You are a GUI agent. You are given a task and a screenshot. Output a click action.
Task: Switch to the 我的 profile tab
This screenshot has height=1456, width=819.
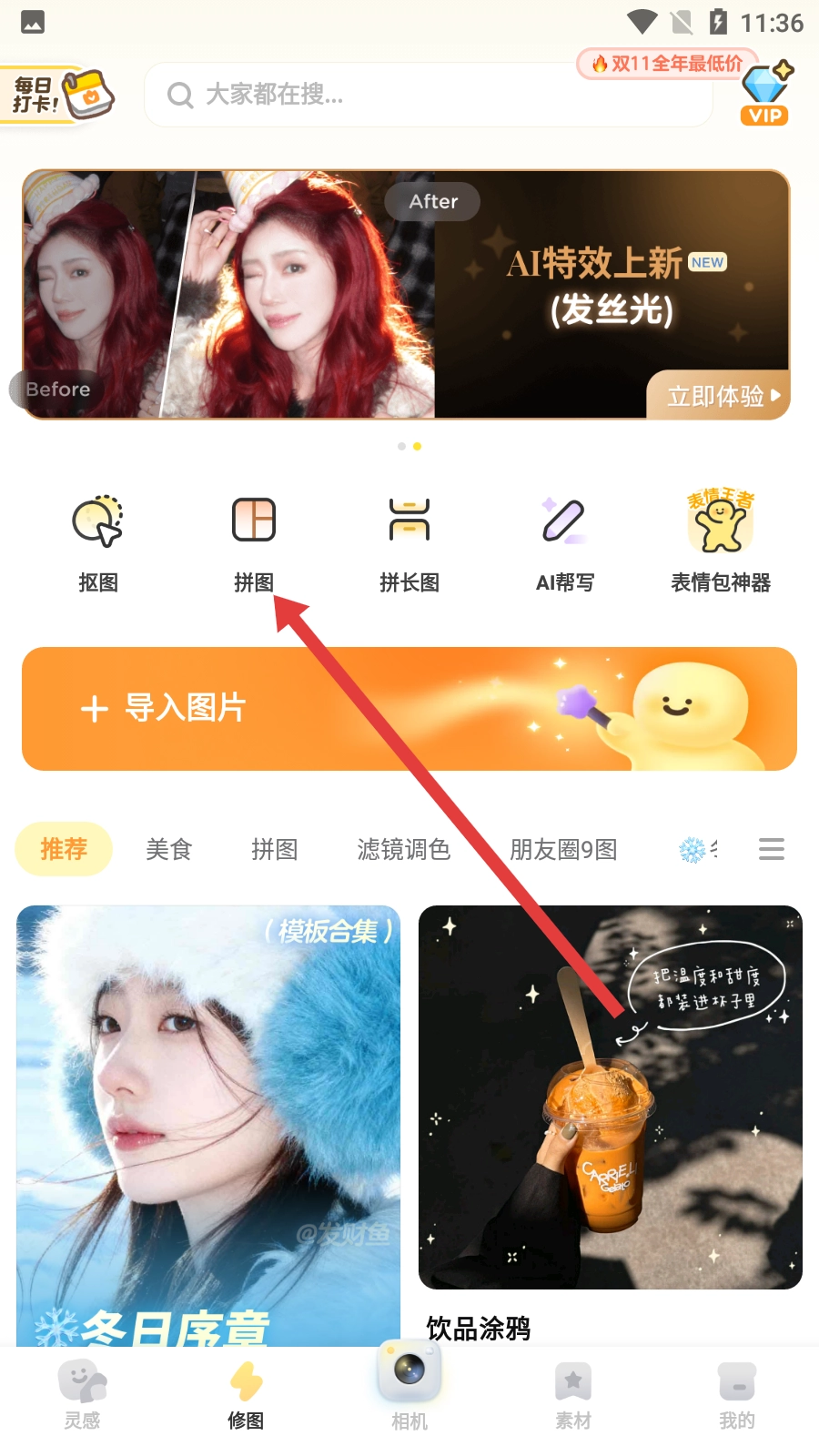pos(736,1395)
